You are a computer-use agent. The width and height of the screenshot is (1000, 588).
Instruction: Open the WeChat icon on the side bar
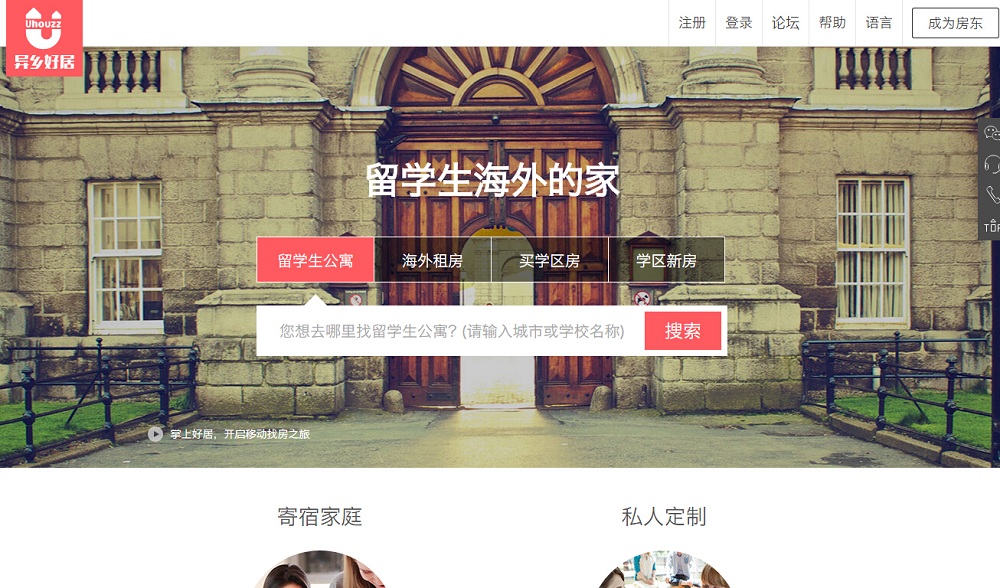tap(991, 132)
